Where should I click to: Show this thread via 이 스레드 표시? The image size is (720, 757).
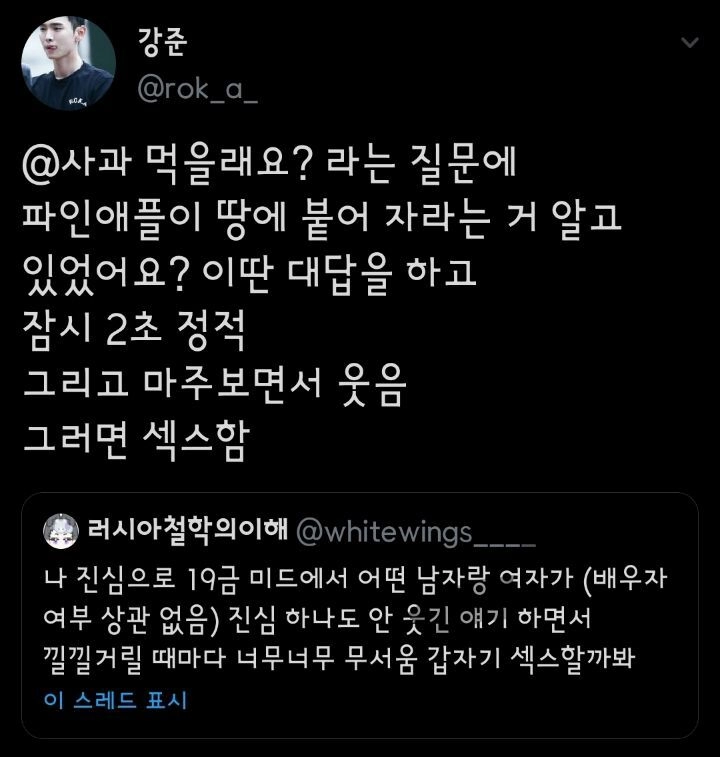[115, 700]
